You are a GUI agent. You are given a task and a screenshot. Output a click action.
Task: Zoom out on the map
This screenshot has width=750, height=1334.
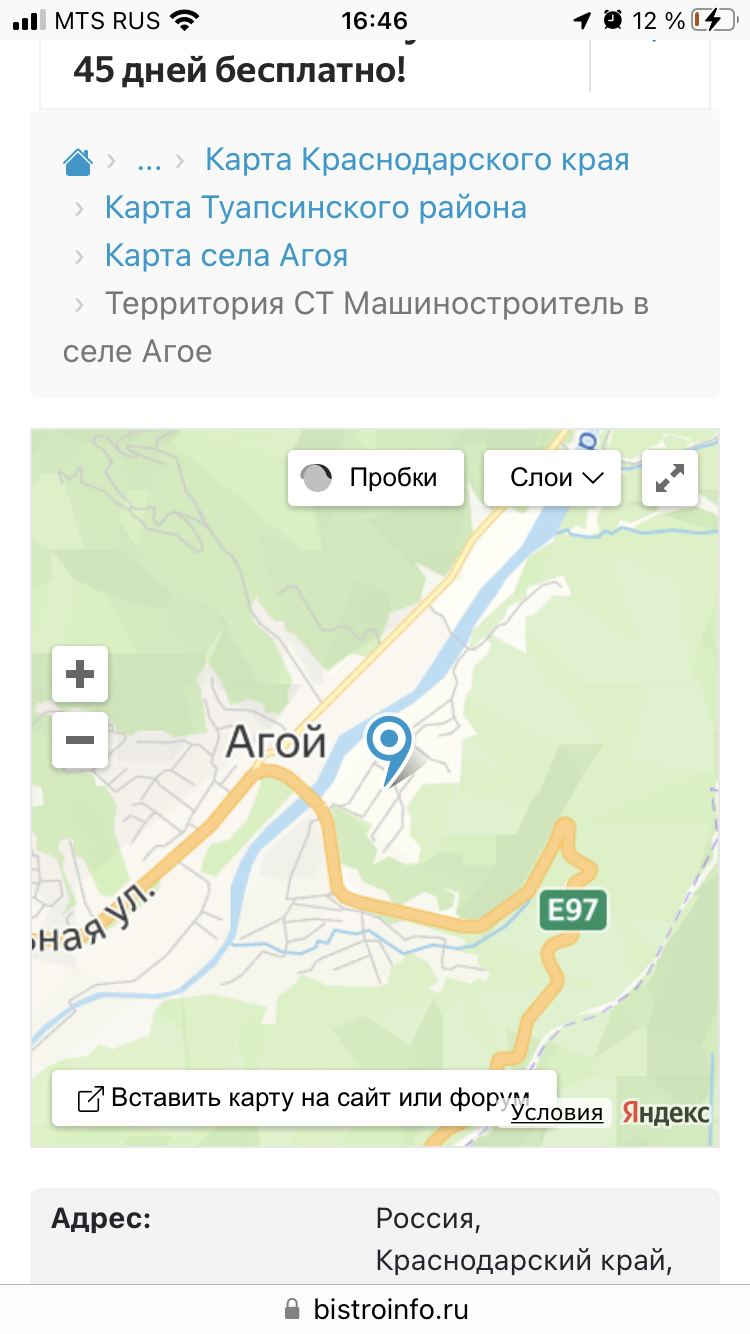pos(80,741)
